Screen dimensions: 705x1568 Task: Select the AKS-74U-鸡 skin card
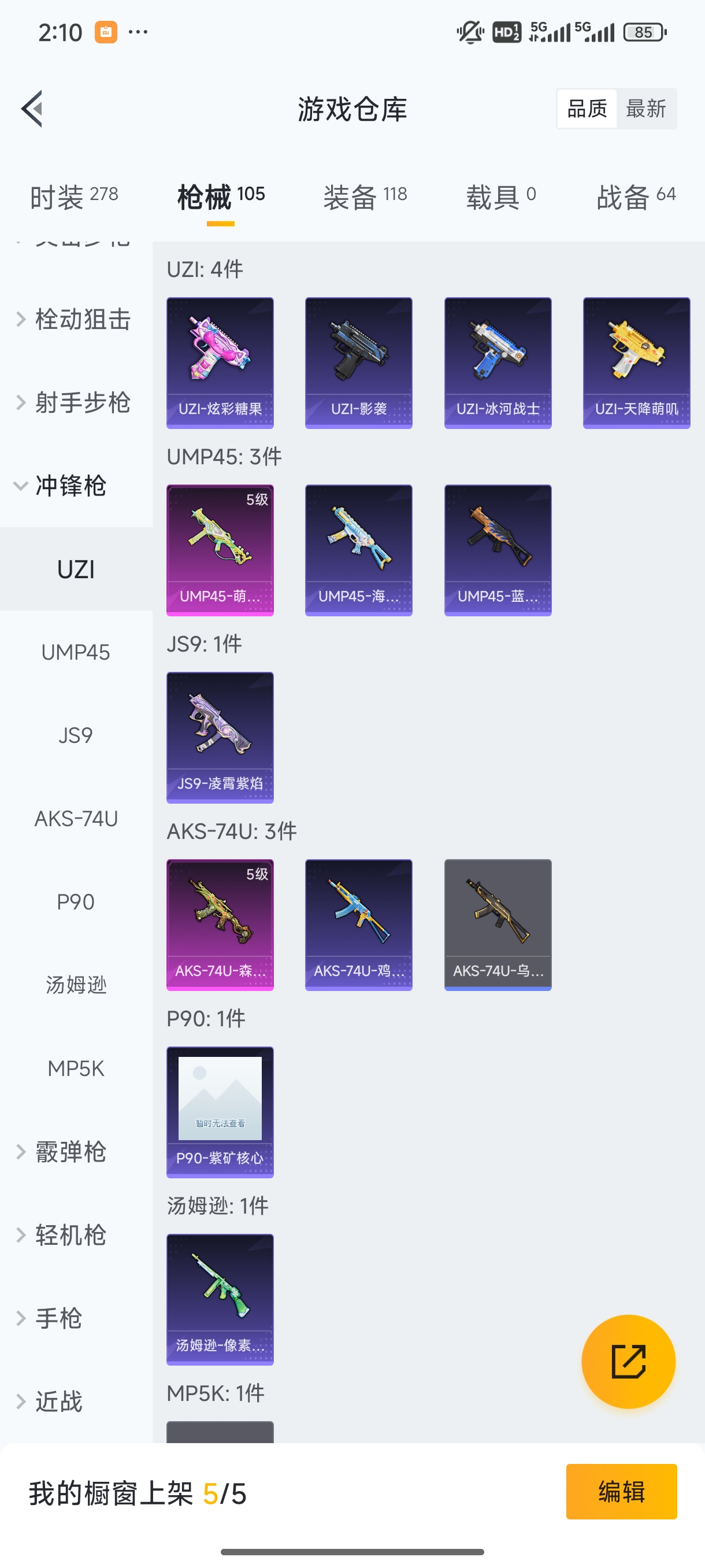pos(358,925)
